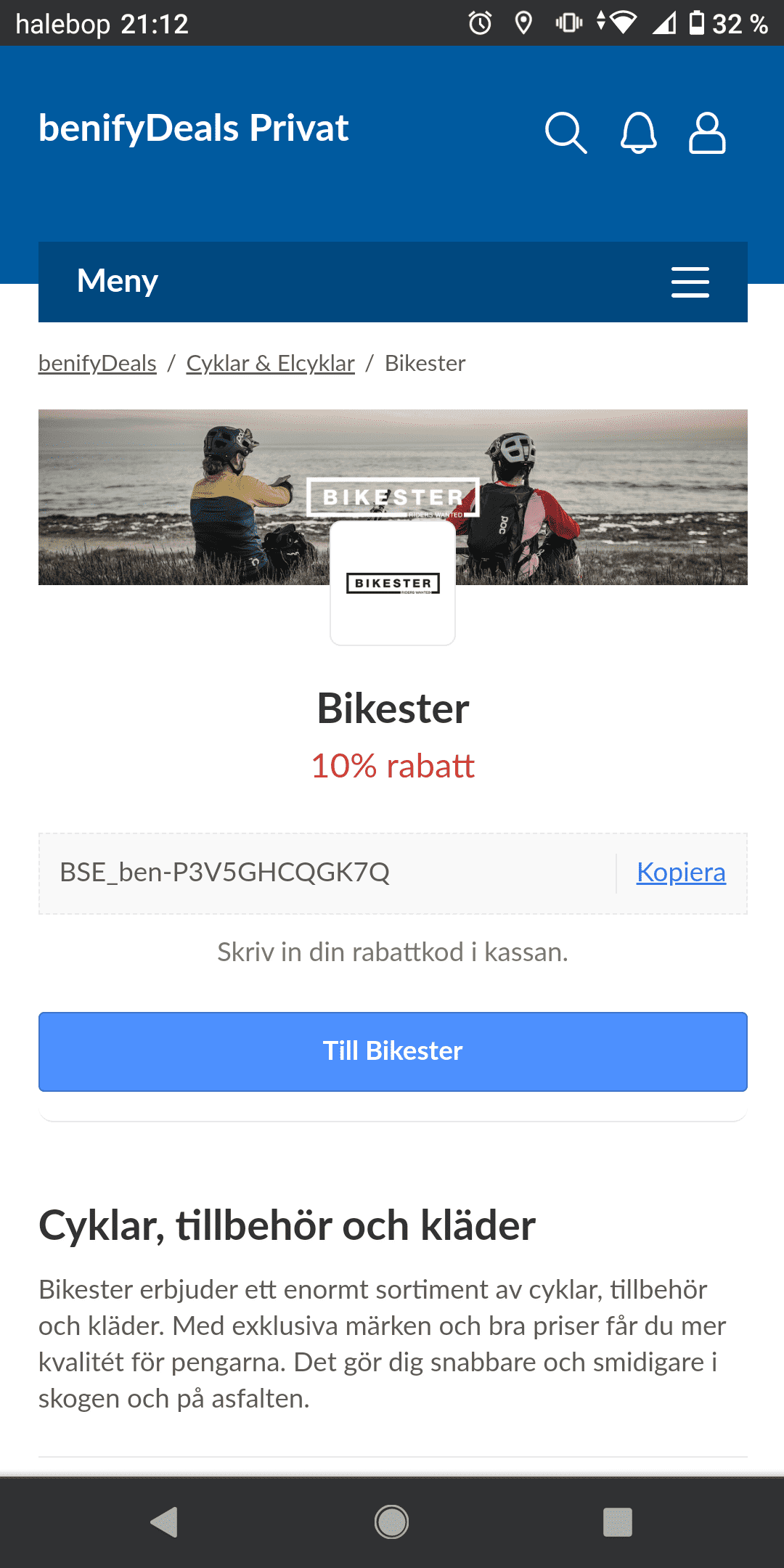This screenshot has height=1568, width=784.
Task: Expand the Meny hamburger menu
Action: pos(690,282)
